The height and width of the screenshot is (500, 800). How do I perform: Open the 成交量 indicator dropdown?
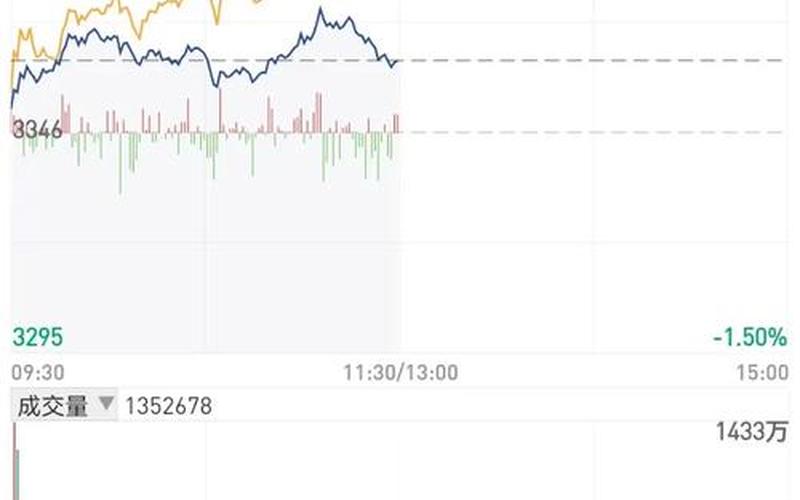[64, 406]
